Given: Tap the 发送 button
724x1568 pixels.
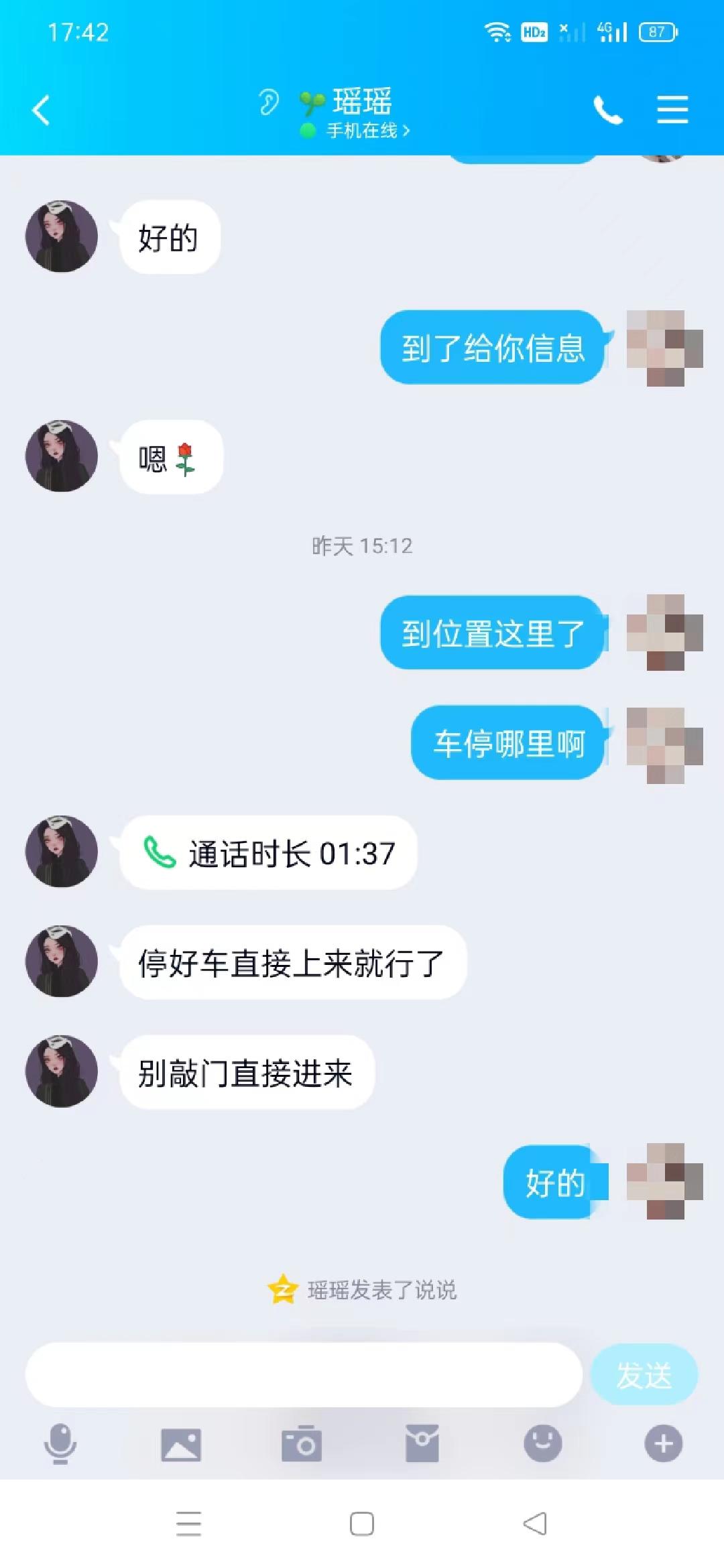Looking at the screenshot, I should [644, 1374].
